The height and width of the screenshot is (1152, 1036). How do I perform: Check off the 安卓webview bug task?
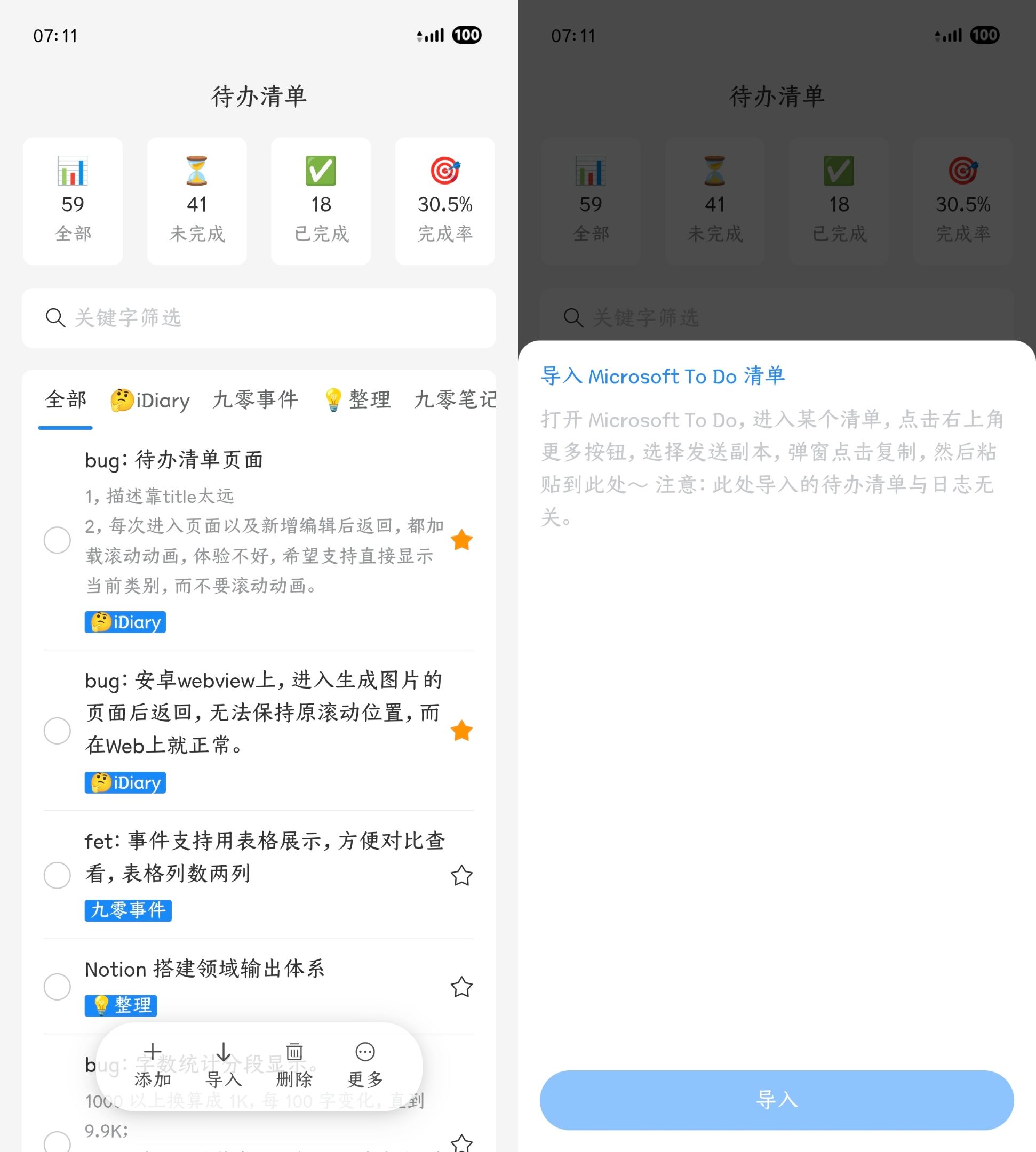coord(58,730)
